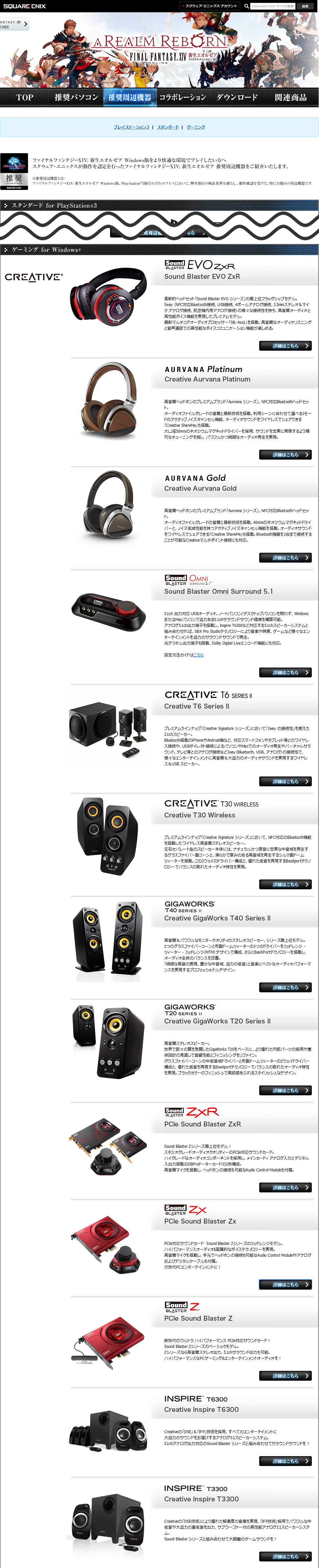
Task: View details for Creative Aurvana Gold
Action: click(x=285, y=558)
